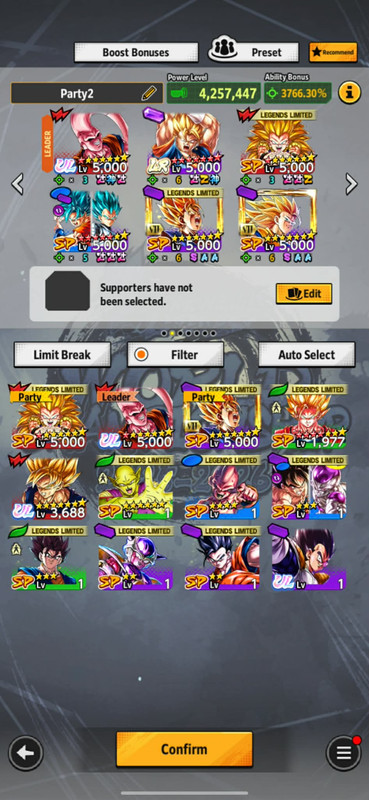Select the Lv 1,977 green SP character
Viewport: 369px width, 800px height.
(x=308, y=417)
